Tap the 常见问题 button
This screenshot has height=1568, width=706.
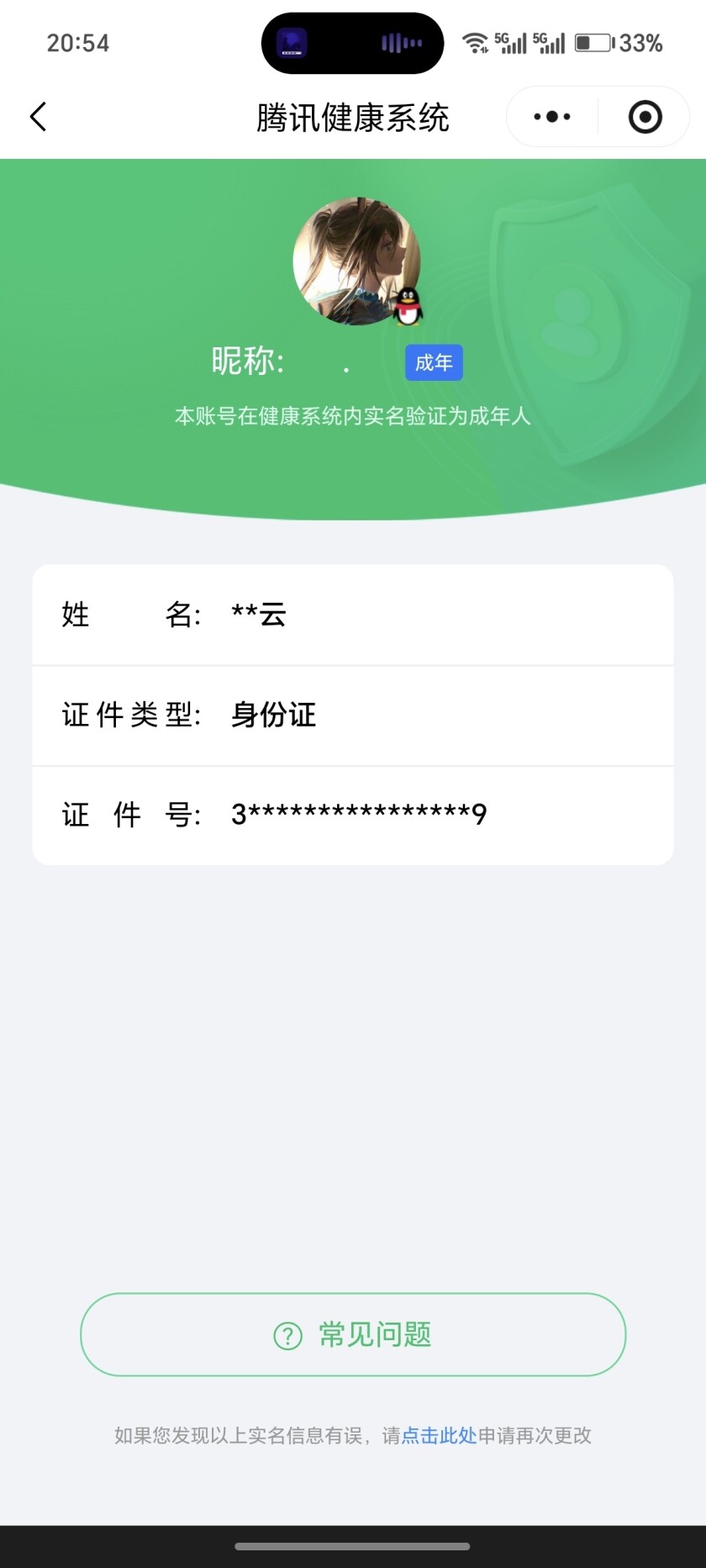pyautogui.click(x=353, y=1335)
